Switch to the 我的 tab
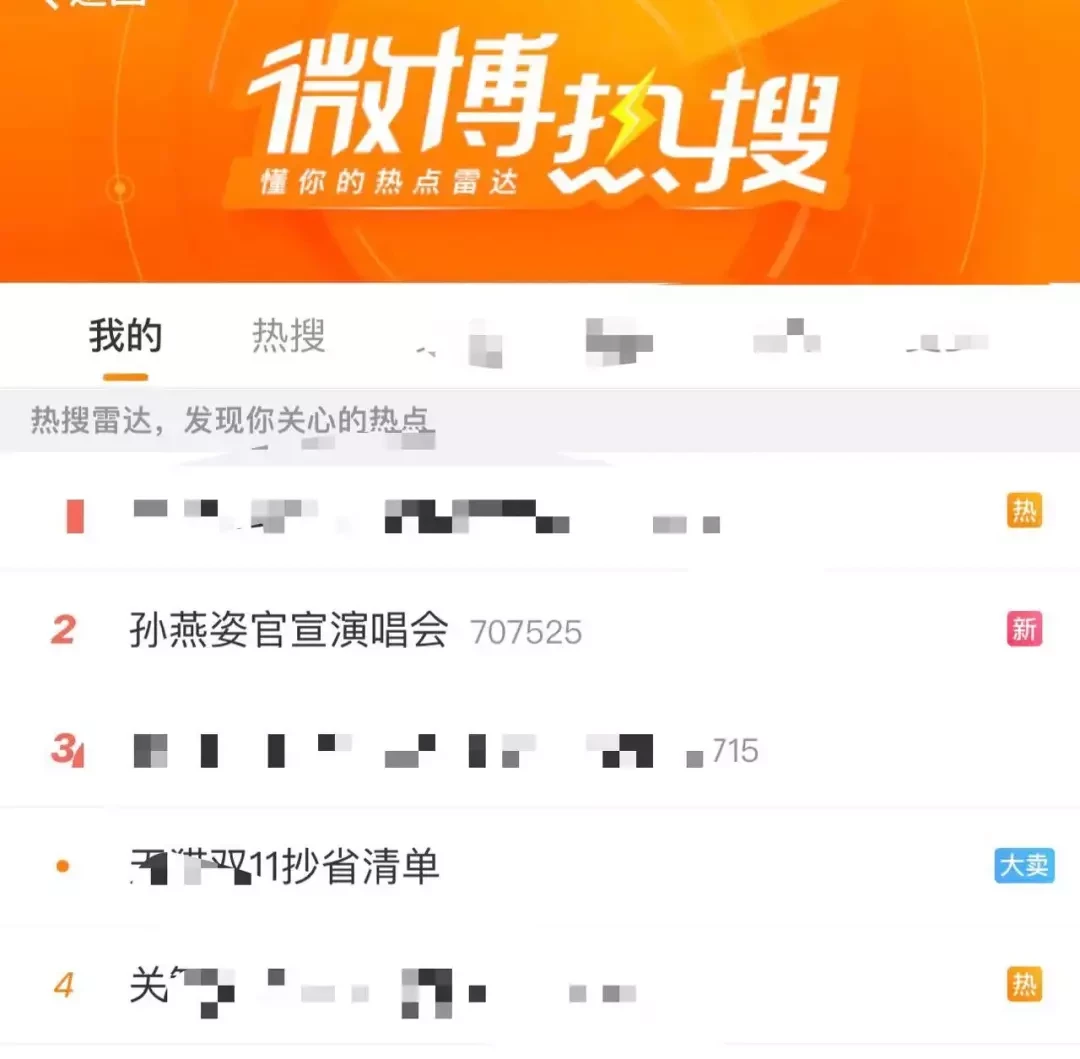 coord(125,337)
